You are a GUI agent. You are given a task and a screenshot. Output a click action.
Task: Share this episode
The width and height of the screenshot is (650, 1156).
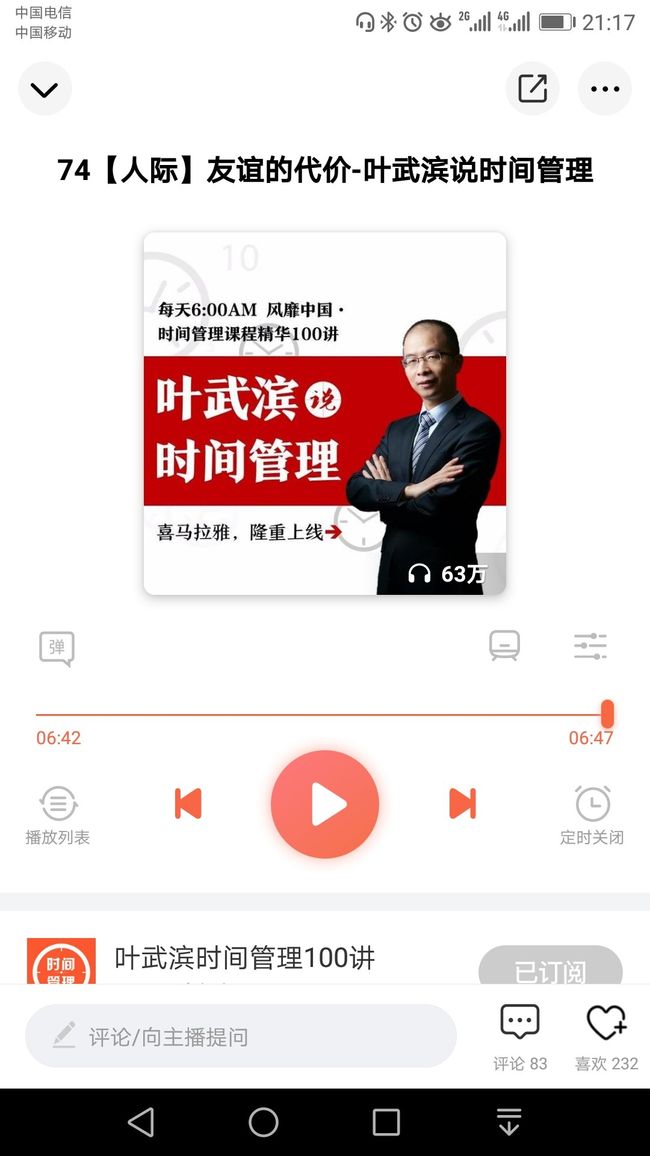(532, 89)
